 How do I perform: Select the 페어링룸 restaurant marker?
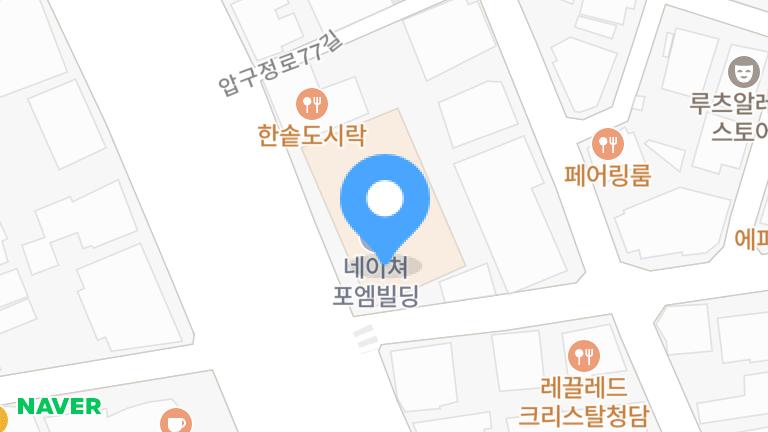[x=607, y=144]
